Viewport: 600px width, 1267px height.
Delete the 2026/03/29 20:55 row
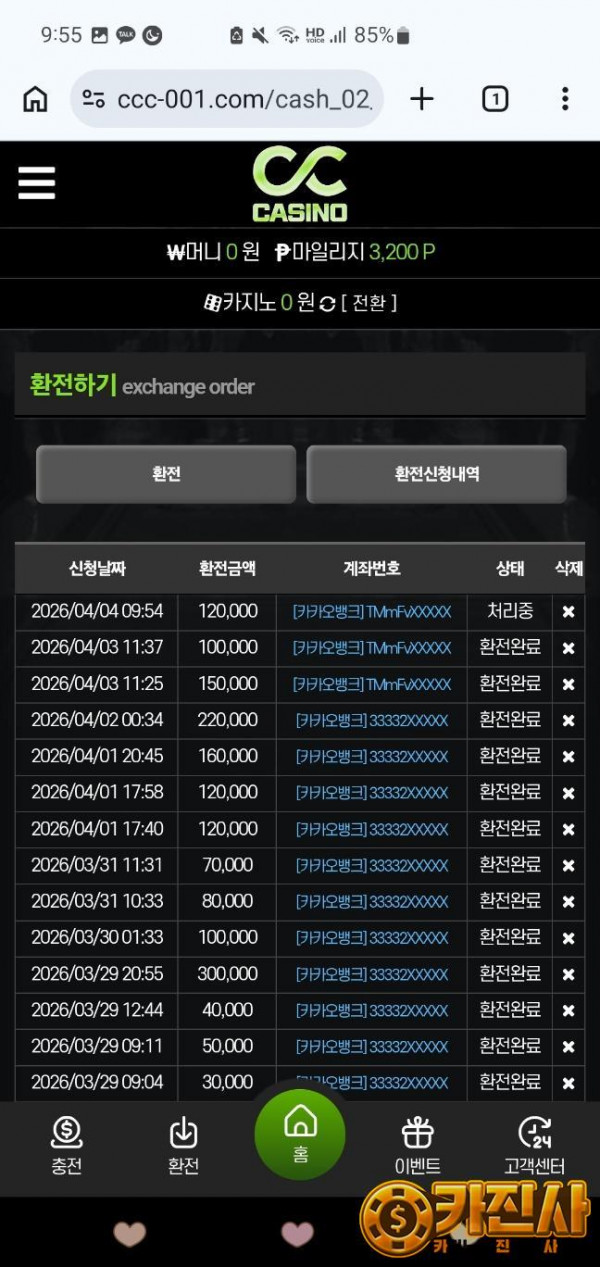pos(568,975)
